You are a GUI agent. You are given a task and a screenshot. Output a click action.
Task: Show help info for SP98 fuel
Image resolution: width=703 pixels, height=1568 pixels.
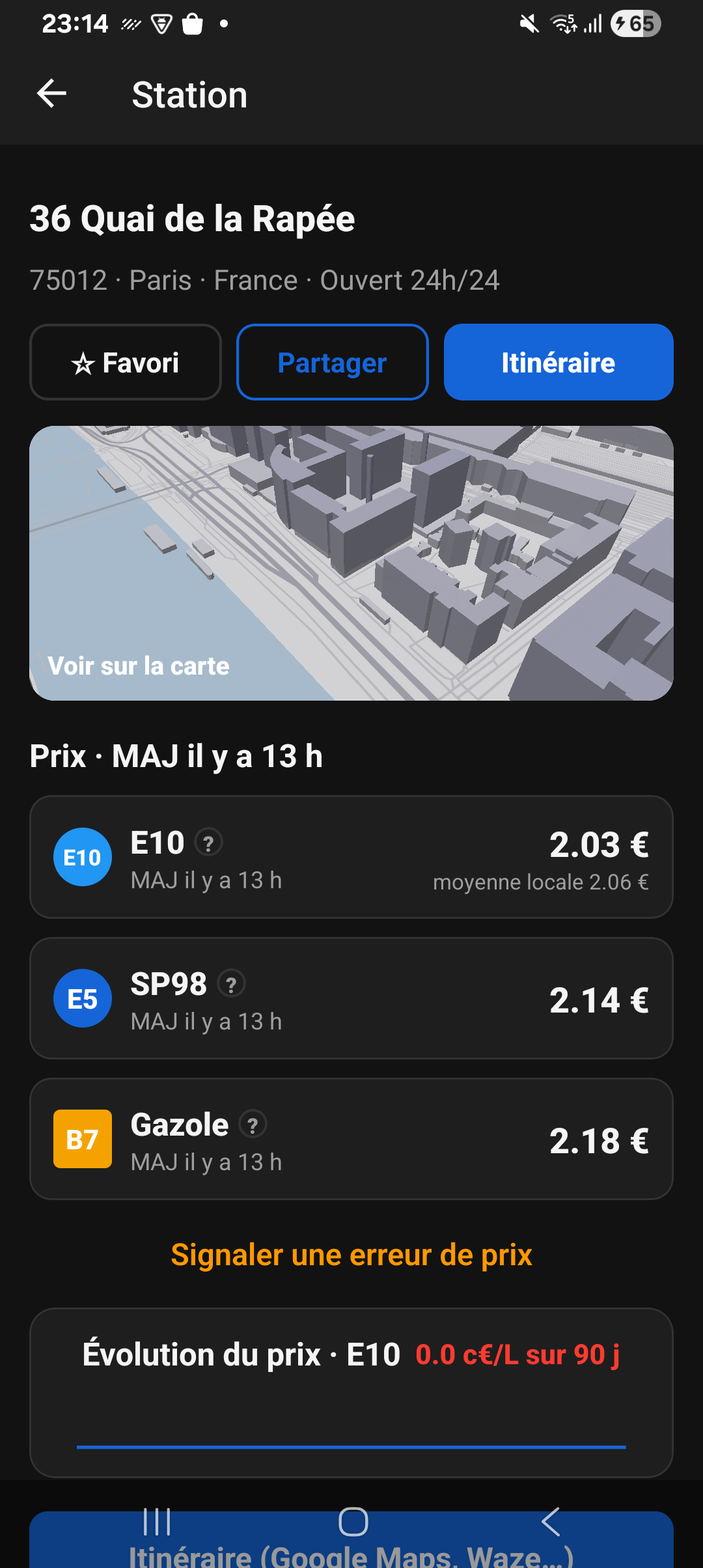(231, 984)
